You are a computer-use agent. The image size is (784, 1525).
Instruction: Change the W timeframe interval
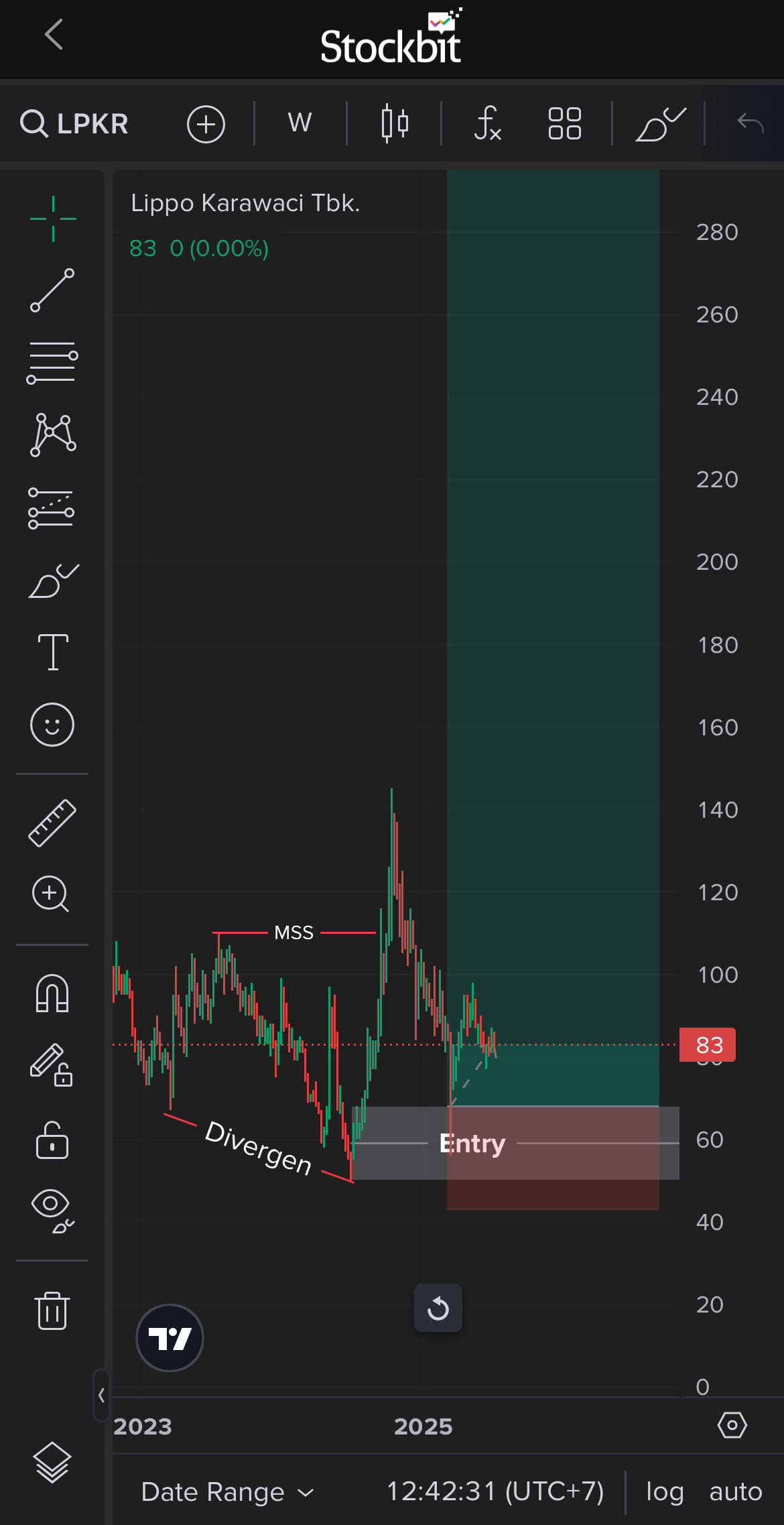point(300,123)
